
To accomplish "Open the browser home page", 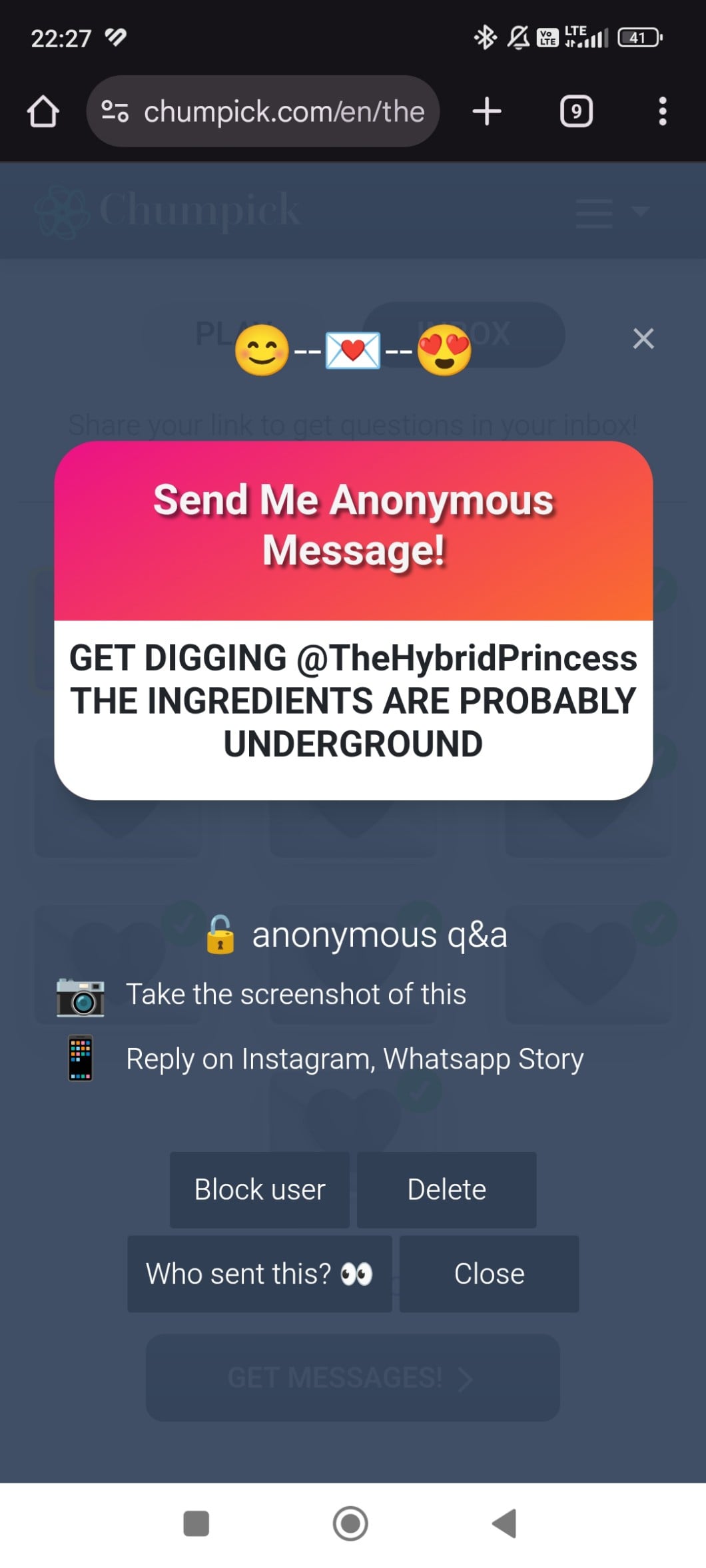I will click(43, 111).
